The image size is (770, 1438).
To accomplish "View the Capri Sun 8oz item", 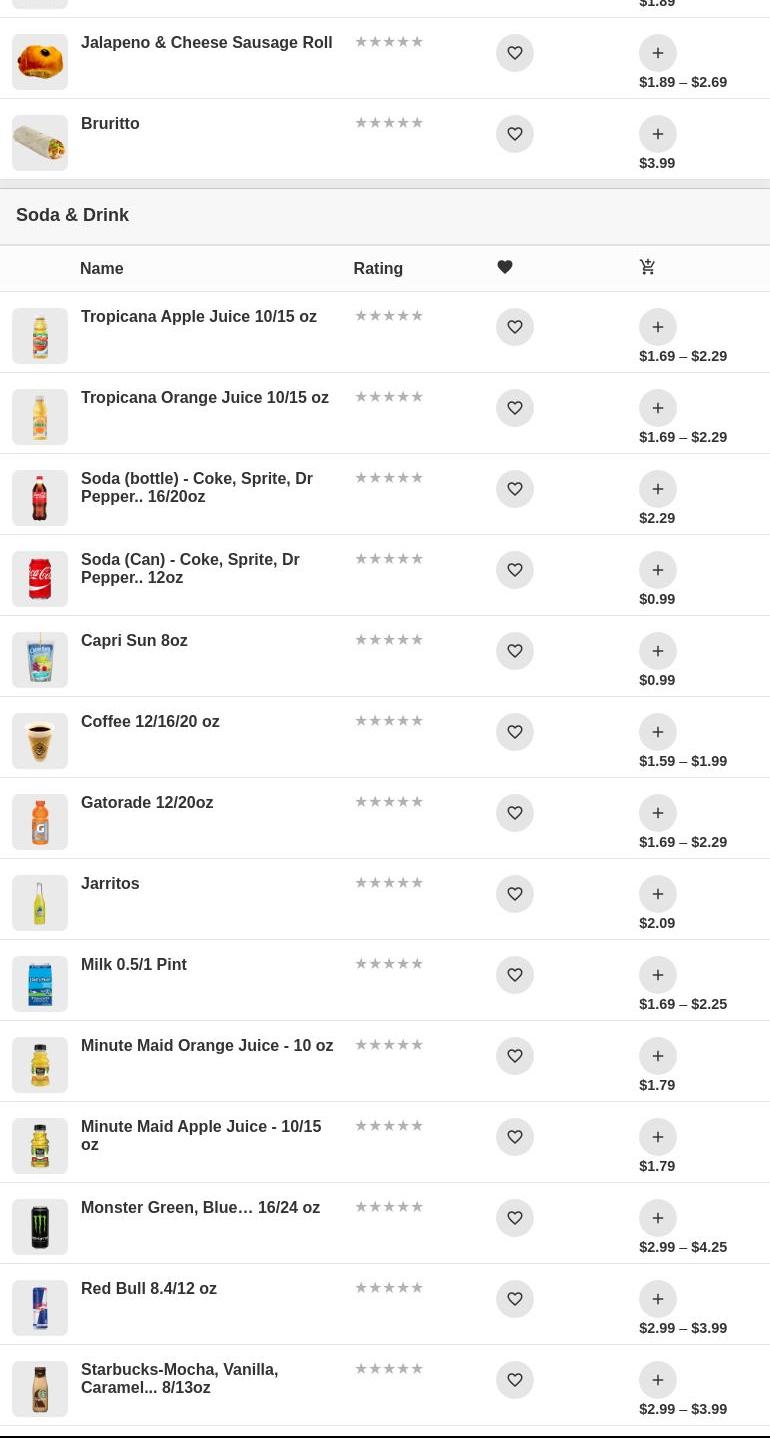I will (134, 640).
